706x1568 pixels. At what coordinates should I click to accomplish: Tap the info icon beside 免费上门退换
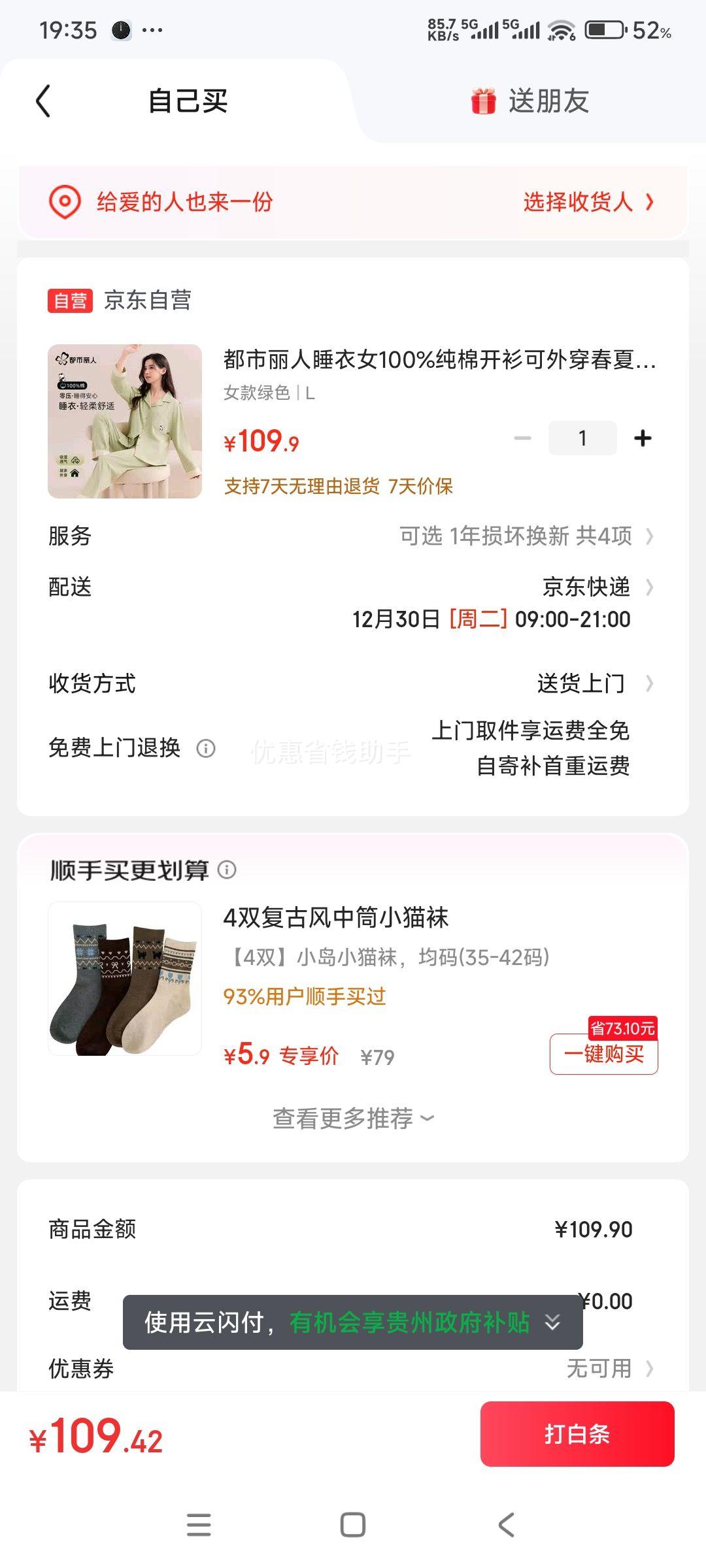pos(207,749)
